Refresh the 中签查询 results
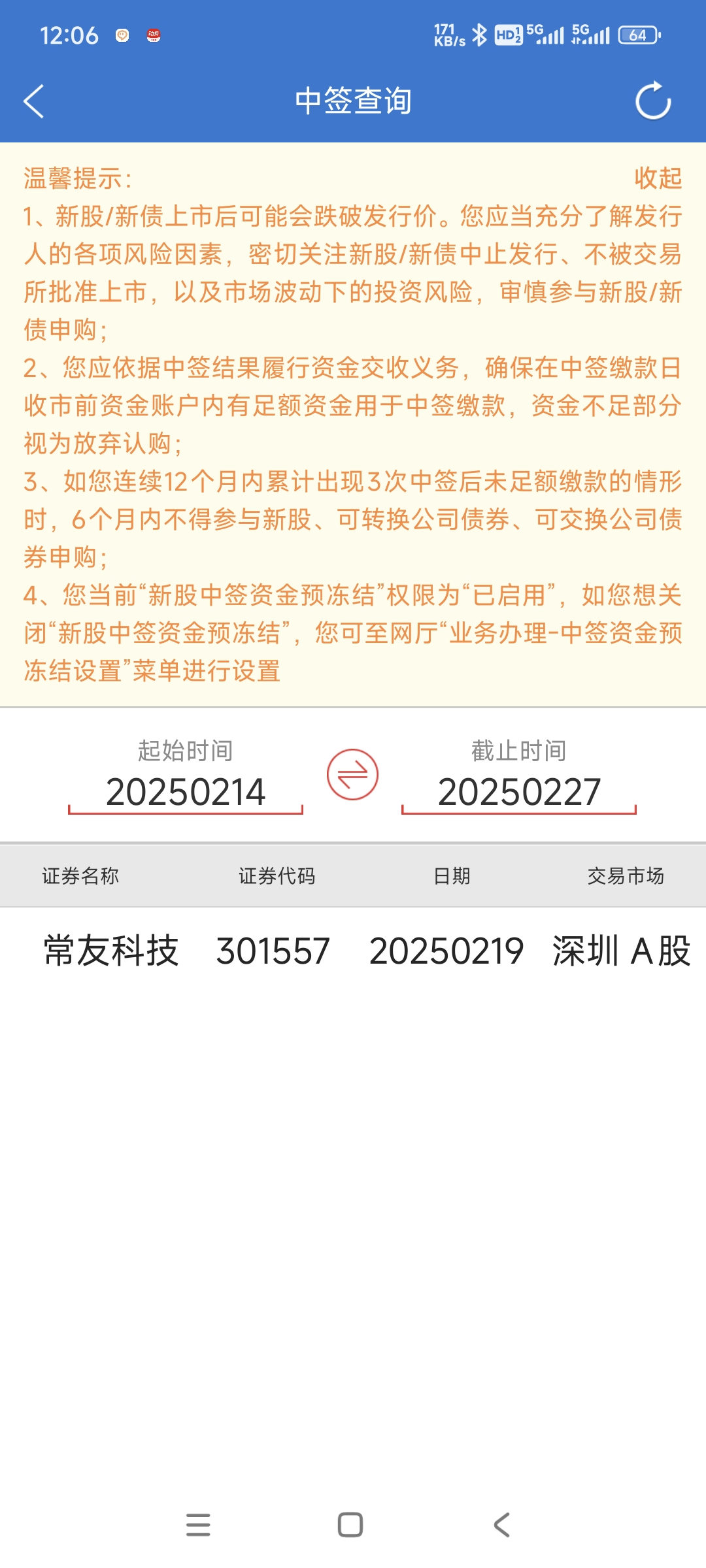The width and height of the screenshot is (706, 1568). [653, 101]
